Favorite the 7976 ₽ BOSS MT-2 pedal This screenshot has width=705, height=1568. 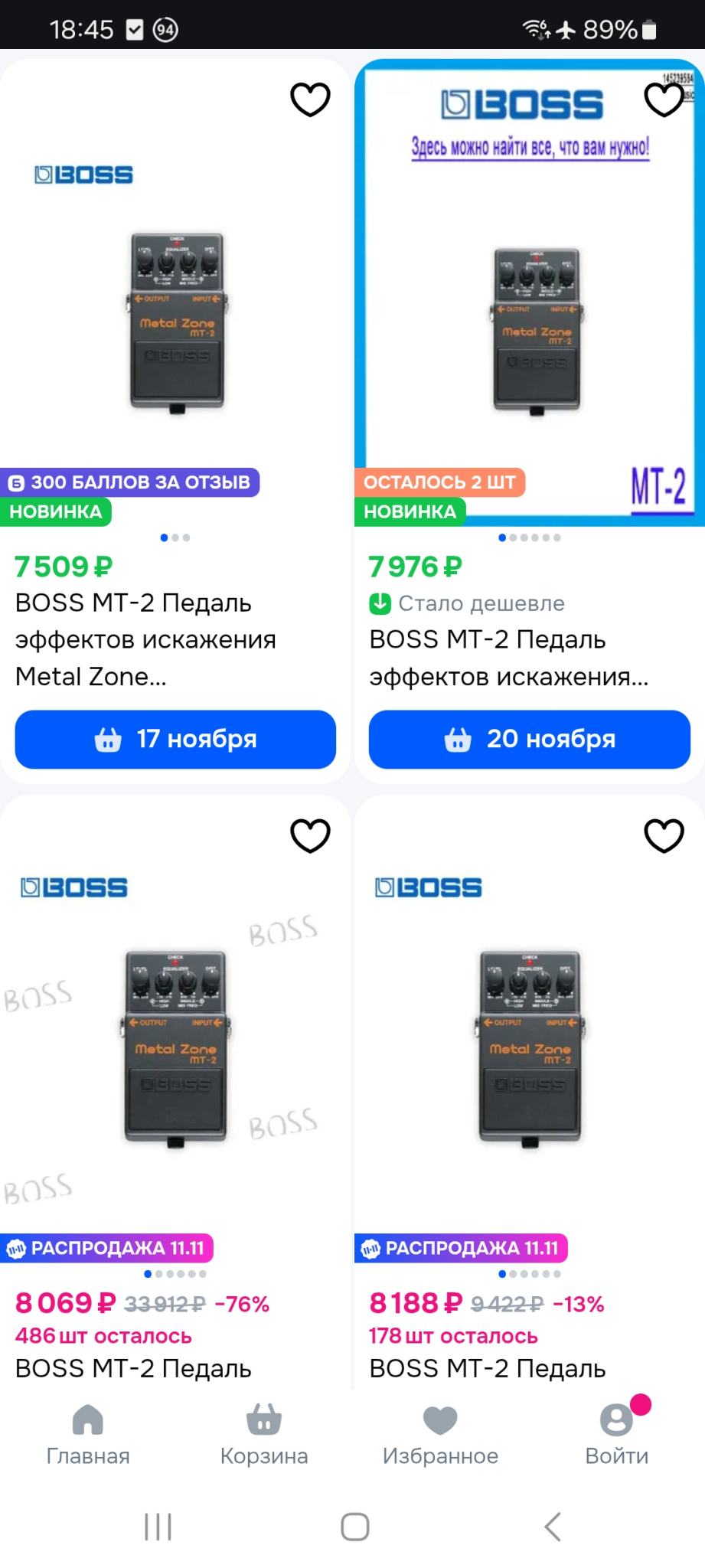click(x=664, y=100)
